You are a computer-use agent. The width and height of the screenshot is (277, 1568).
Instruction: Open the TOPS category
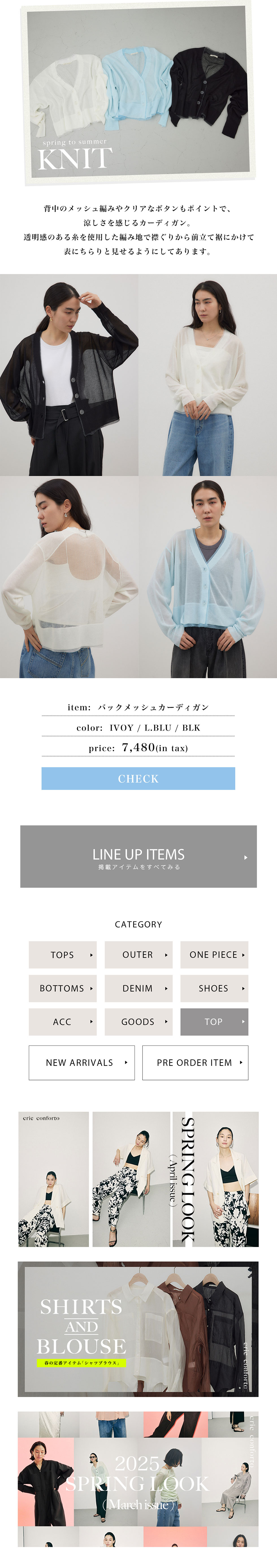click(x=63, y=955)
